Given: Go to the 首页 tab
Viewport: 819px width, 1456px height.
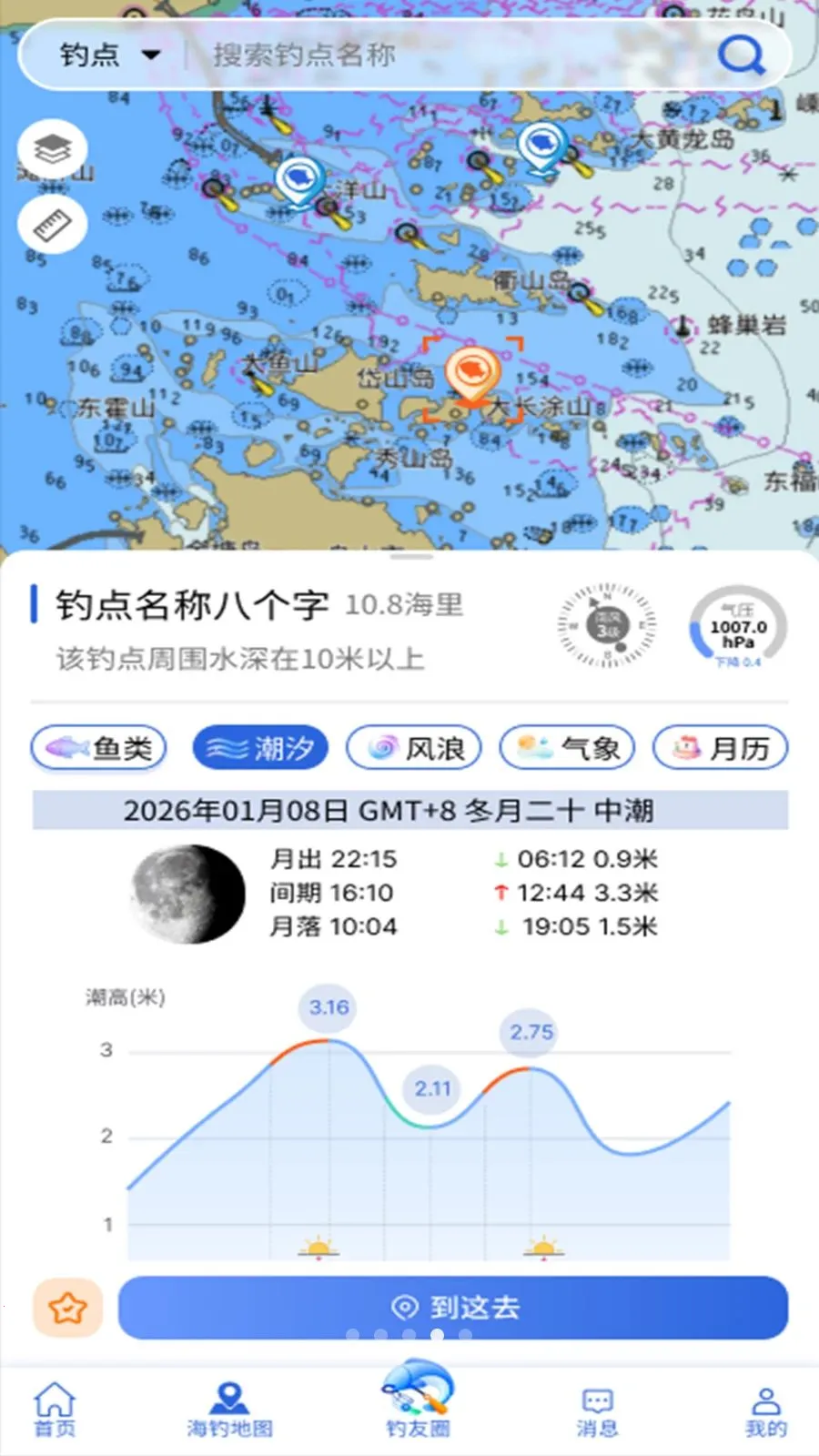Looking at the screenshot, I should 55,1410.
